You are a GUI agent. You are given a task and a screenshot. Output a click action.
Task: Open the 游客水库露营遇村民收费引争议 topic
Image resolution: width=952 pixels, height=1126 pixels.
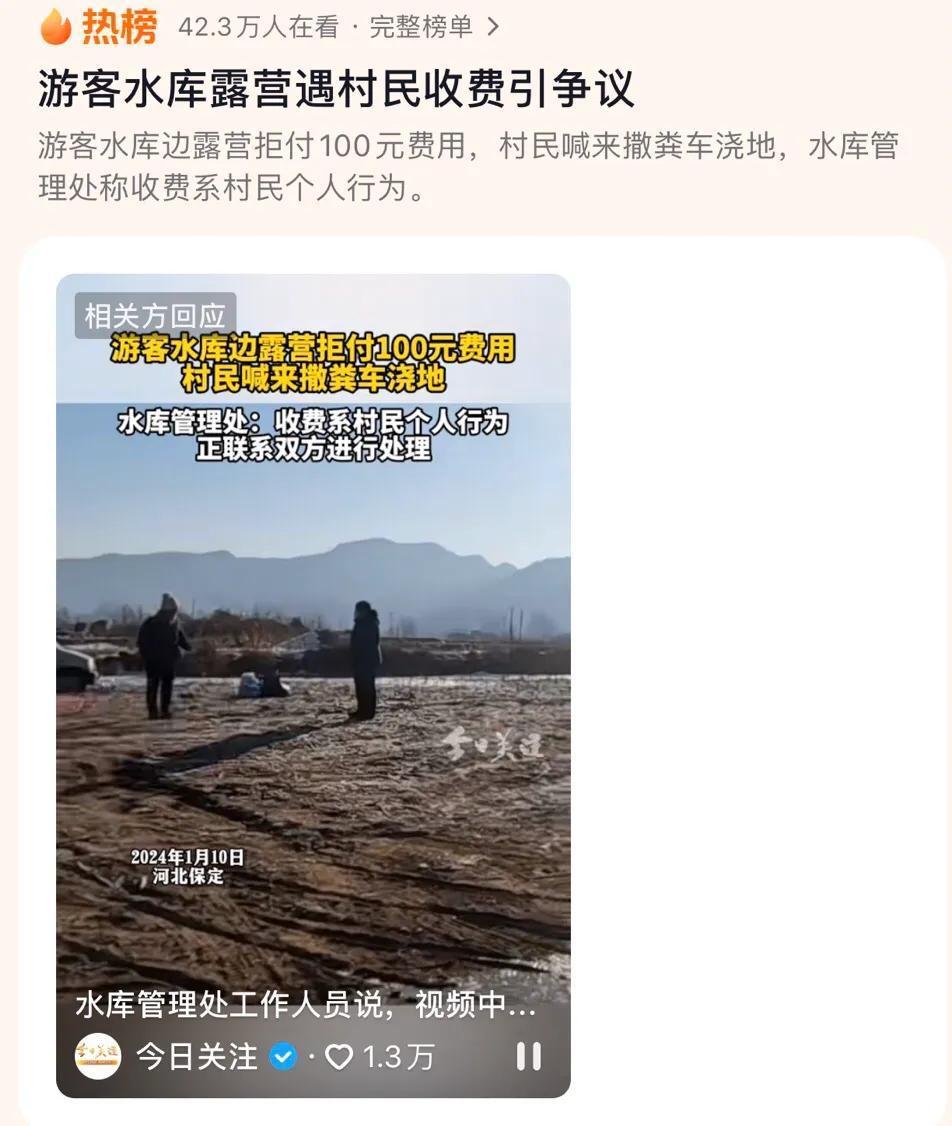coord(337,89)
